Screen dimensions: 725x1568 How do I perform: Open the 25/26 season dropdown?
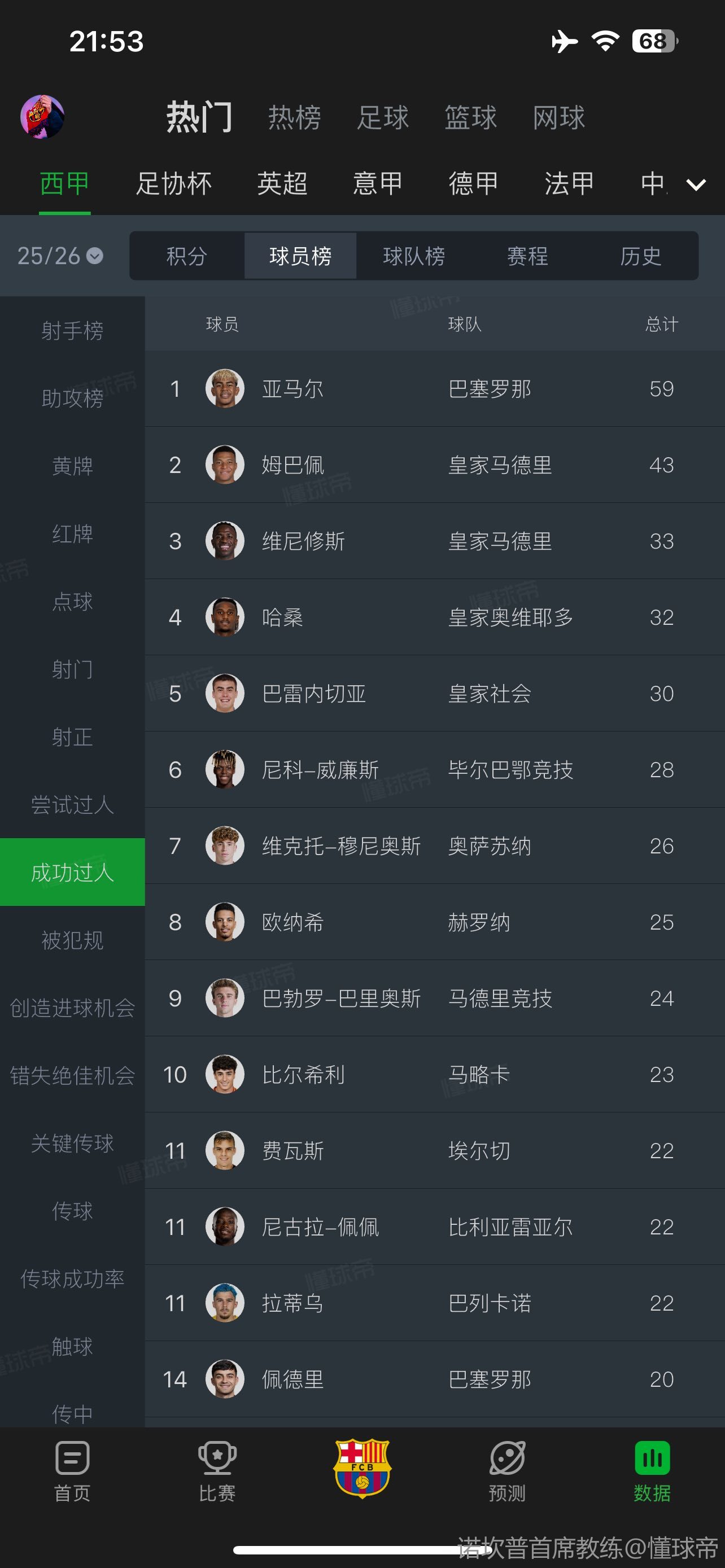[x=60, y=256]
